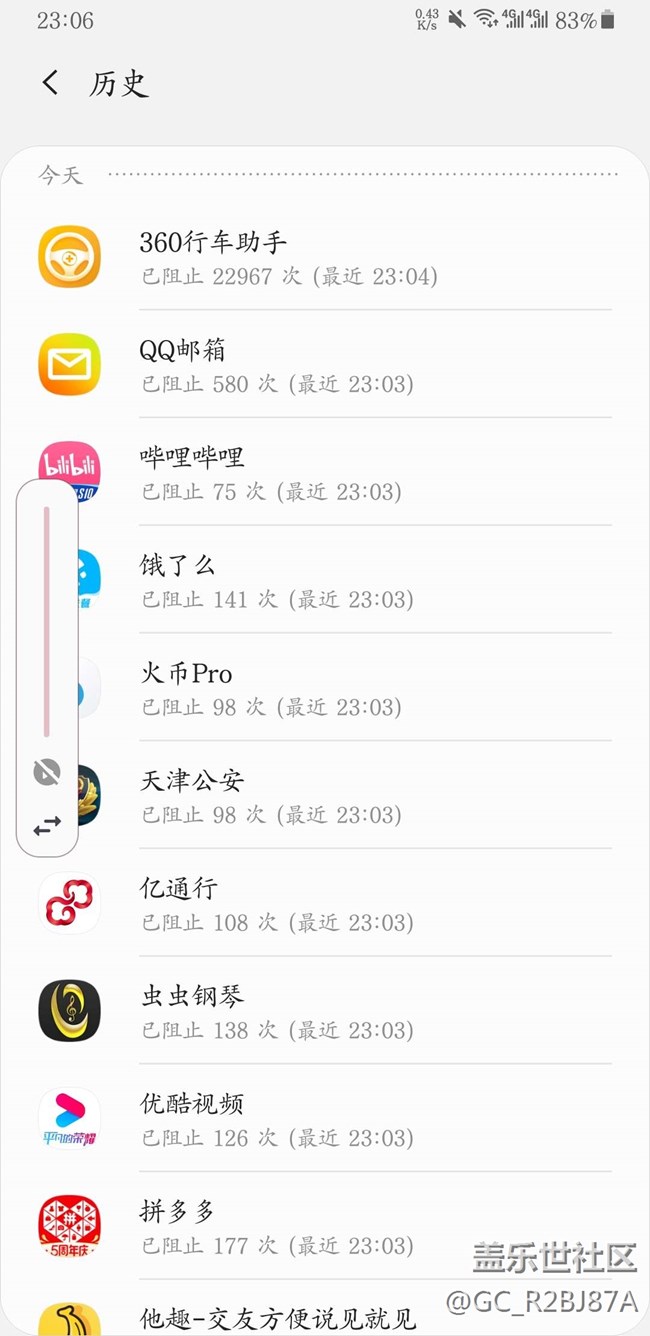The image size is (650, 1336).
Task: Go back from the 历史 screen
Action: [x=51, y=83]
